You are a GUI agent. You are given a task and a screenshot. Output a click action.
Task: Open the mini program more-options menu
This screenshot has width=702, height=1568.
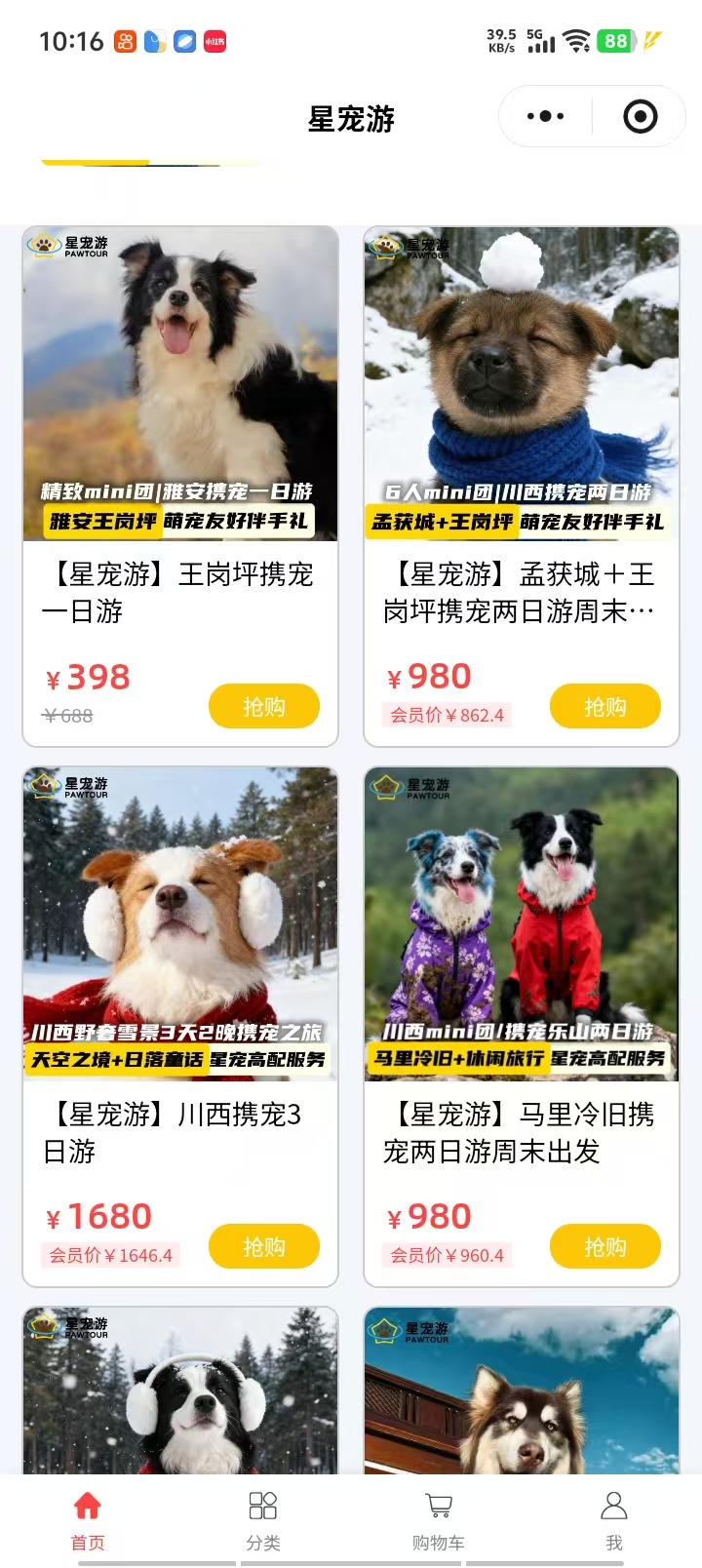(545, 117)
